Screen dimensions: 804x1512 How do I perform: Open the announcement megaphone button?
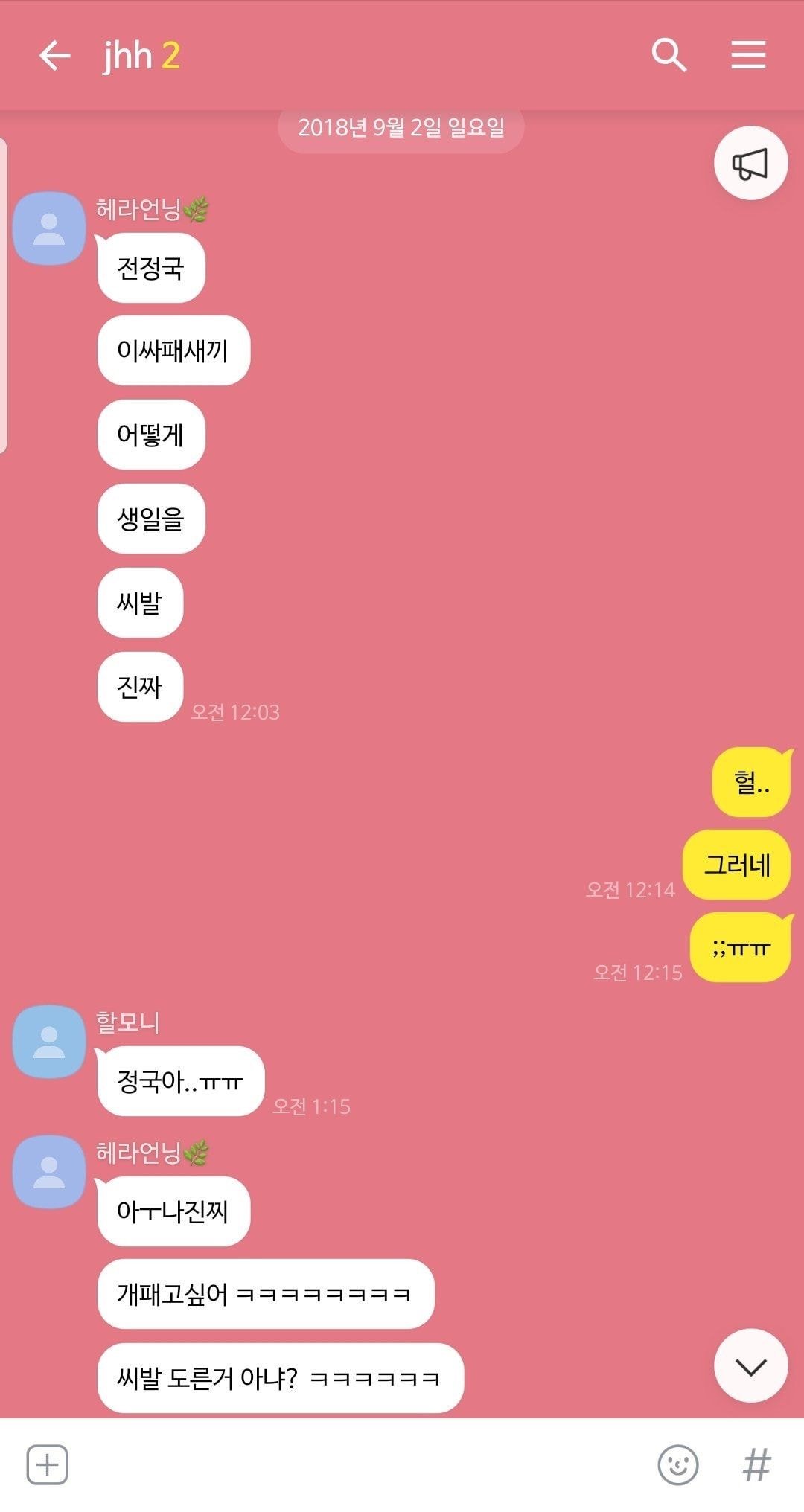750,164
